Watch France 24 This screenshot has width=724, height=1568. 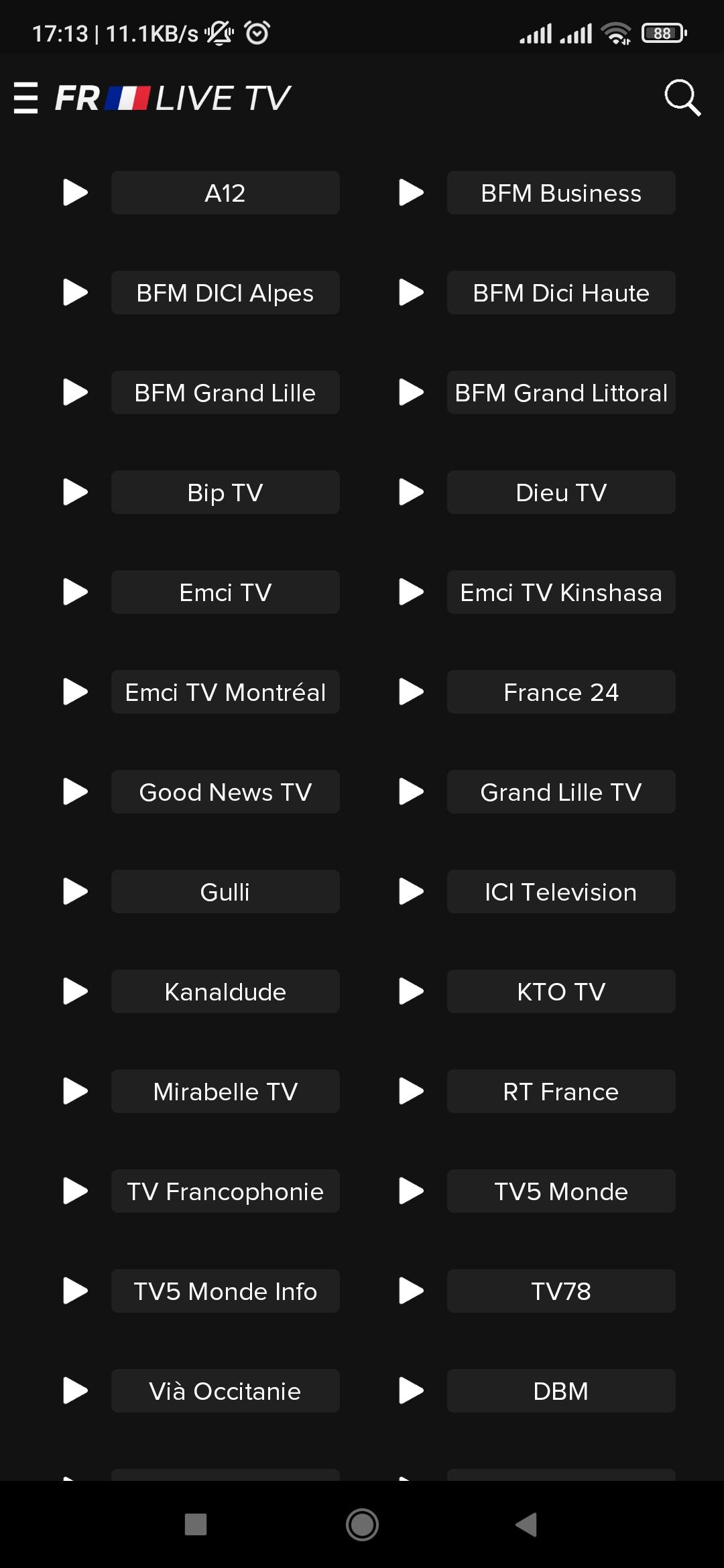tap(560, 692)
